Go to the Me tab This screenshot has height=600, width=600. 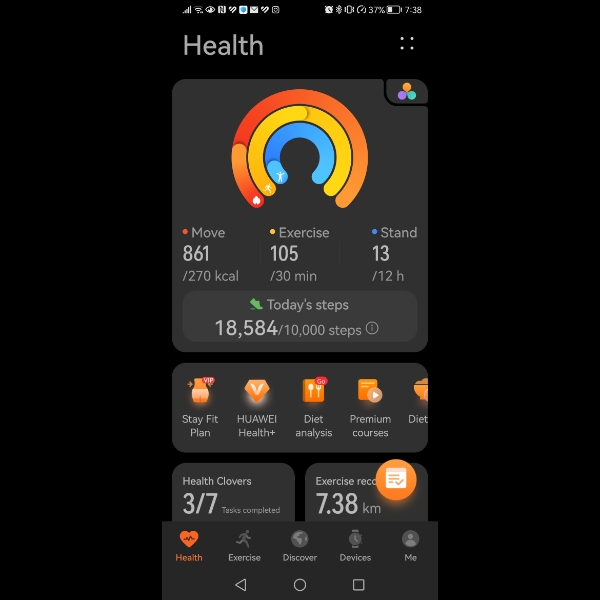(410, 545)
